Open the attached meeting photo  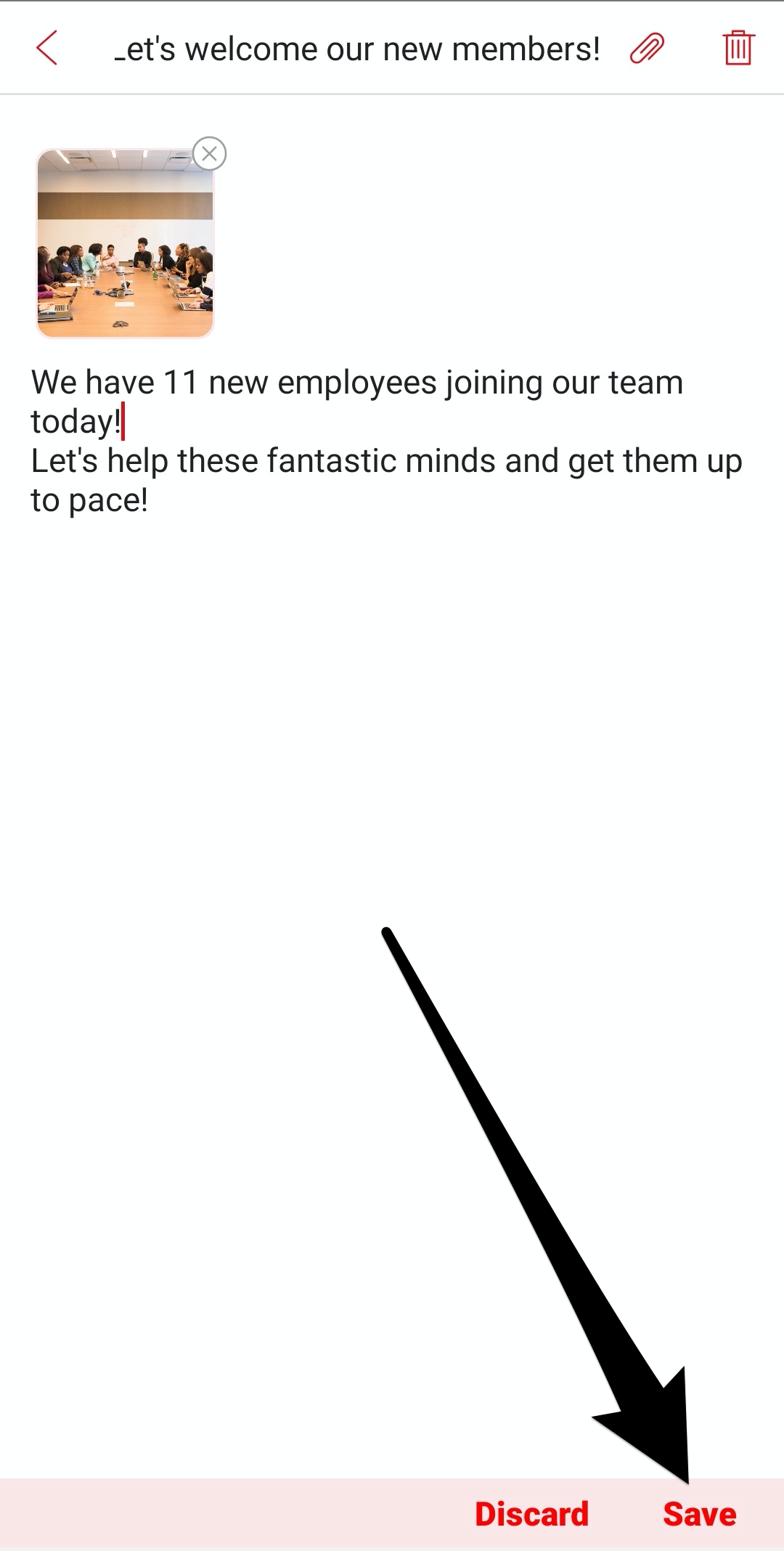(x=125, y=244)
